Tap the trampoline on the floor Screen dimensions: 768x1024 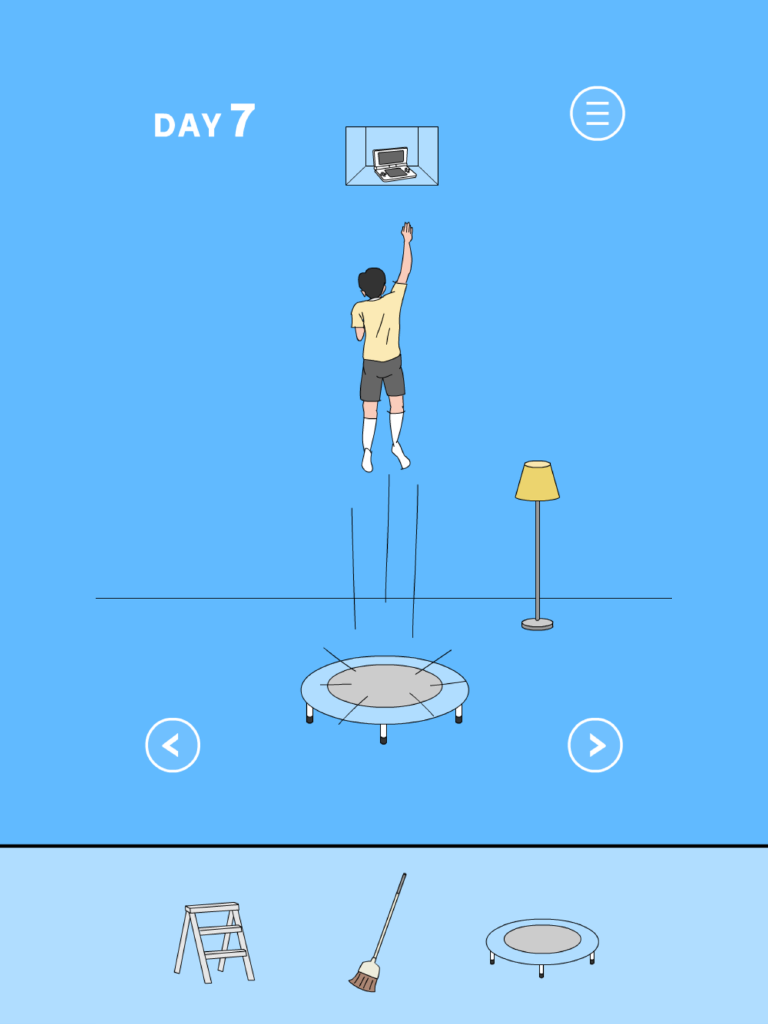[385, 688]
